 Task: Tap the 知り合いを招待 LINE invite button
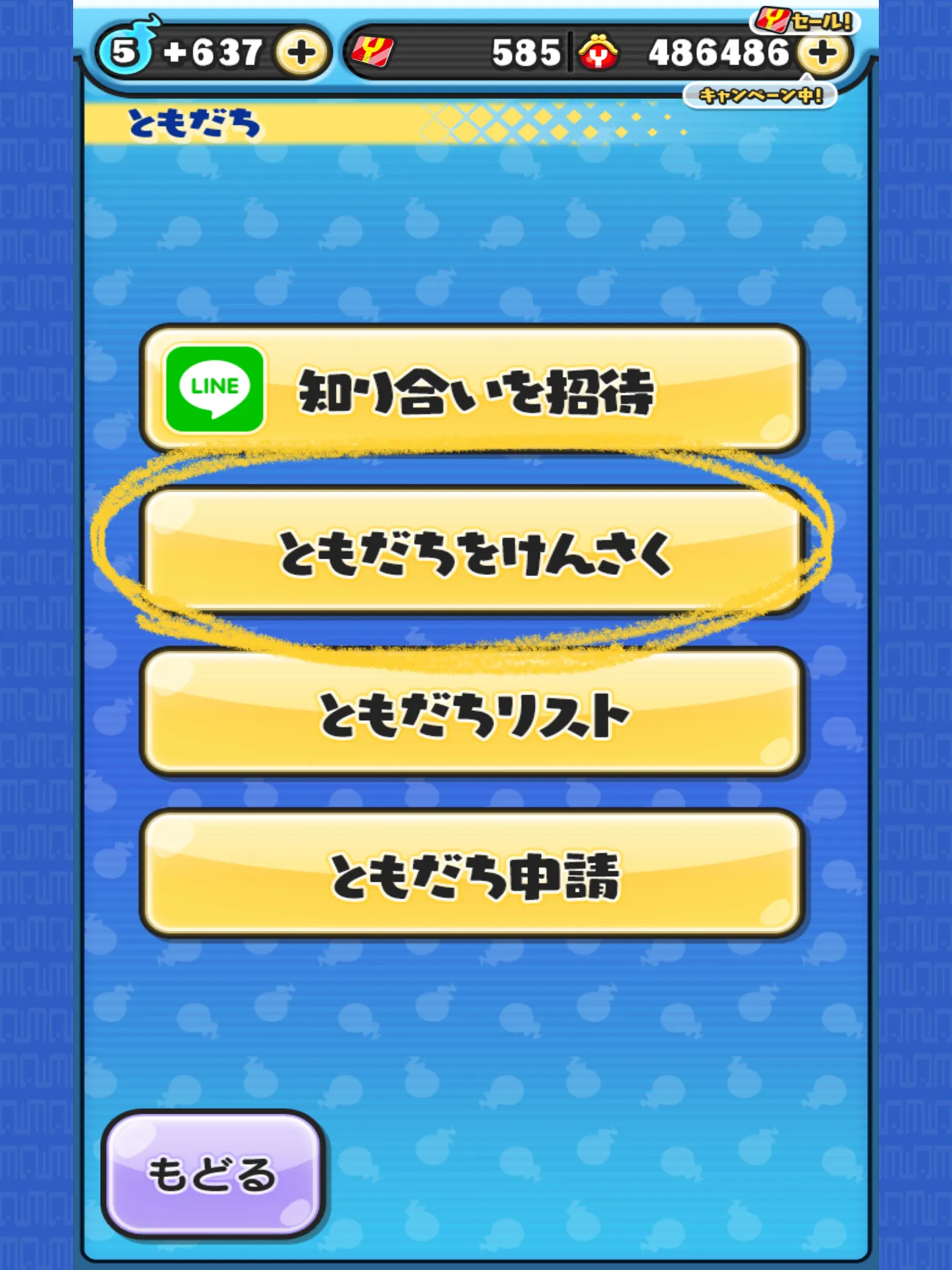coord(472,389)
